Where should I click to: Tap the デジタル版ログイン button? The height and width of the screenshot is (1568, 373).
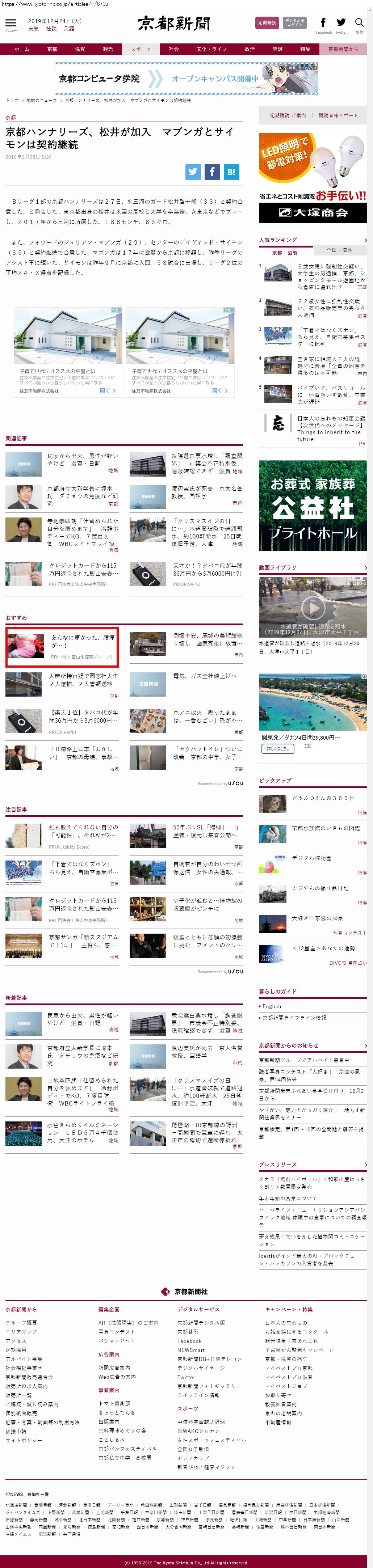pyautogui.click(x=294, y=22)
